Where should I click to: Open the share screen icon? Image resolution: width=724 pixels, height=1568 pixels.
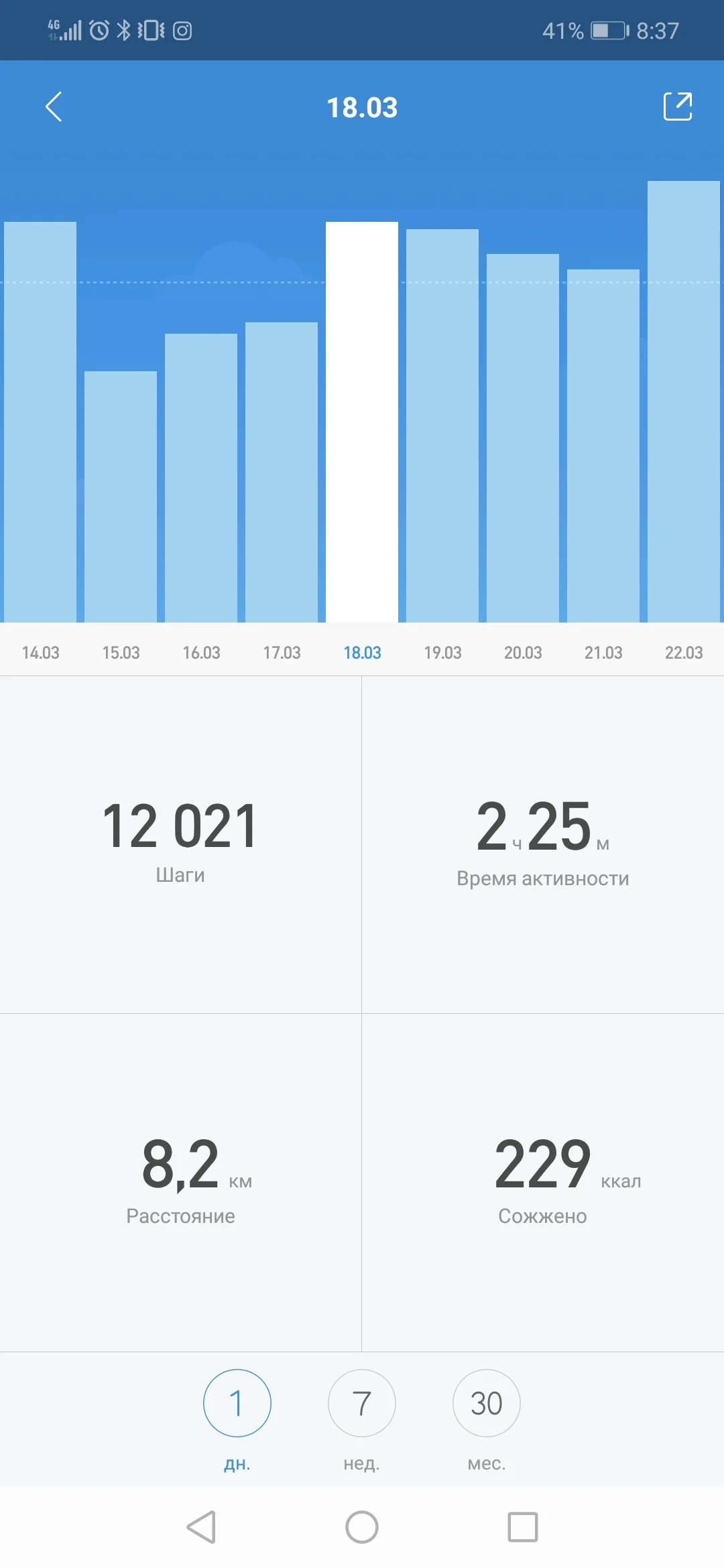(x=678, y=107)
